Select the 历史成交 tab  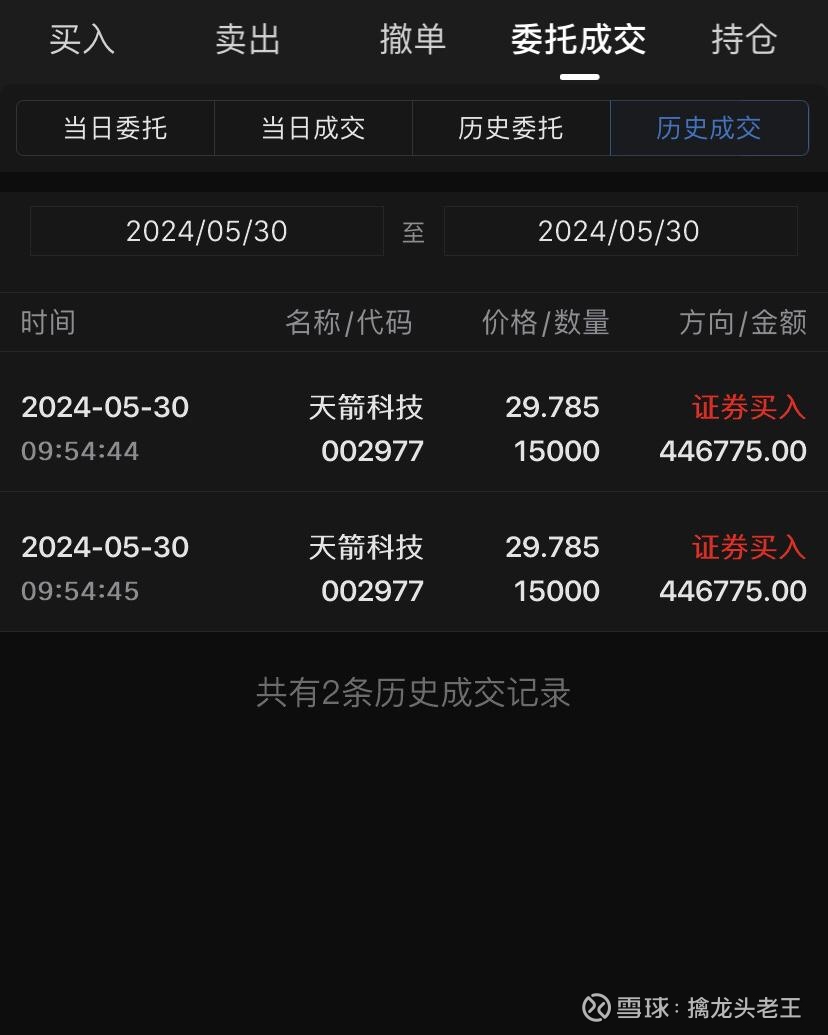pos(709,128)
